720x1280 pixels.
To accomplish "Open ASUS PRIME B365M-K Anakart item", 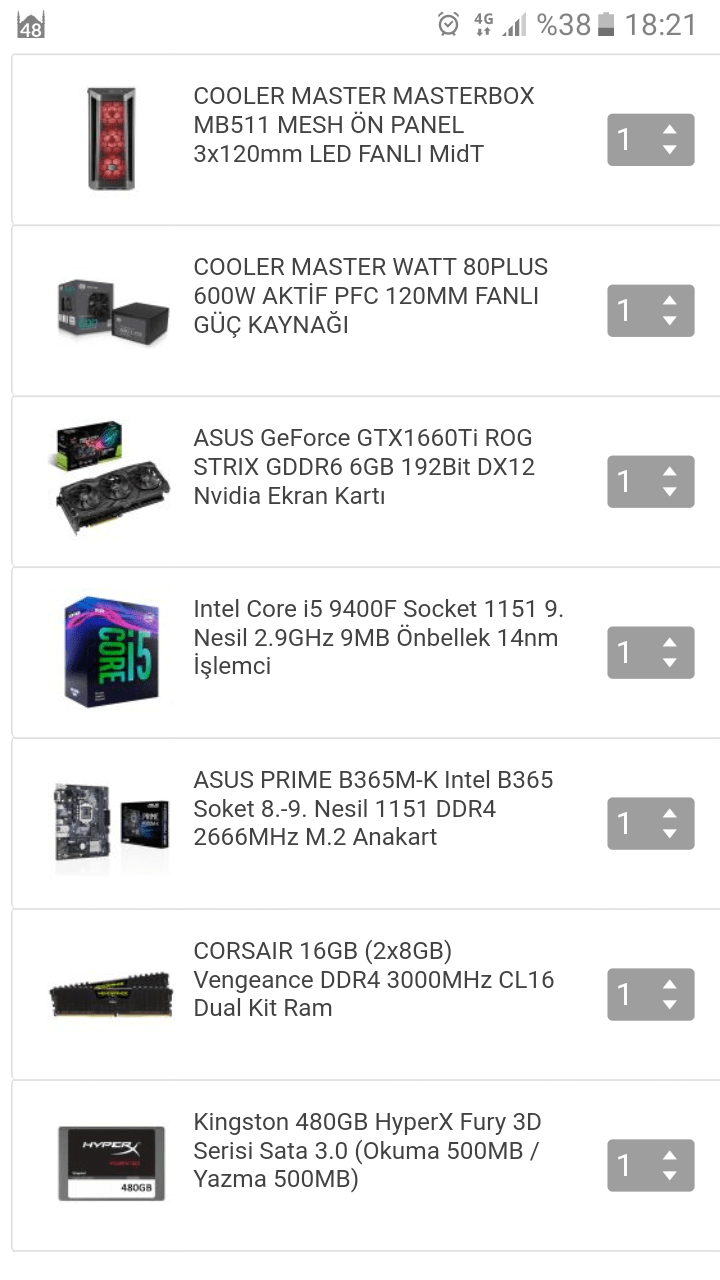I will [x=372, y=808].
